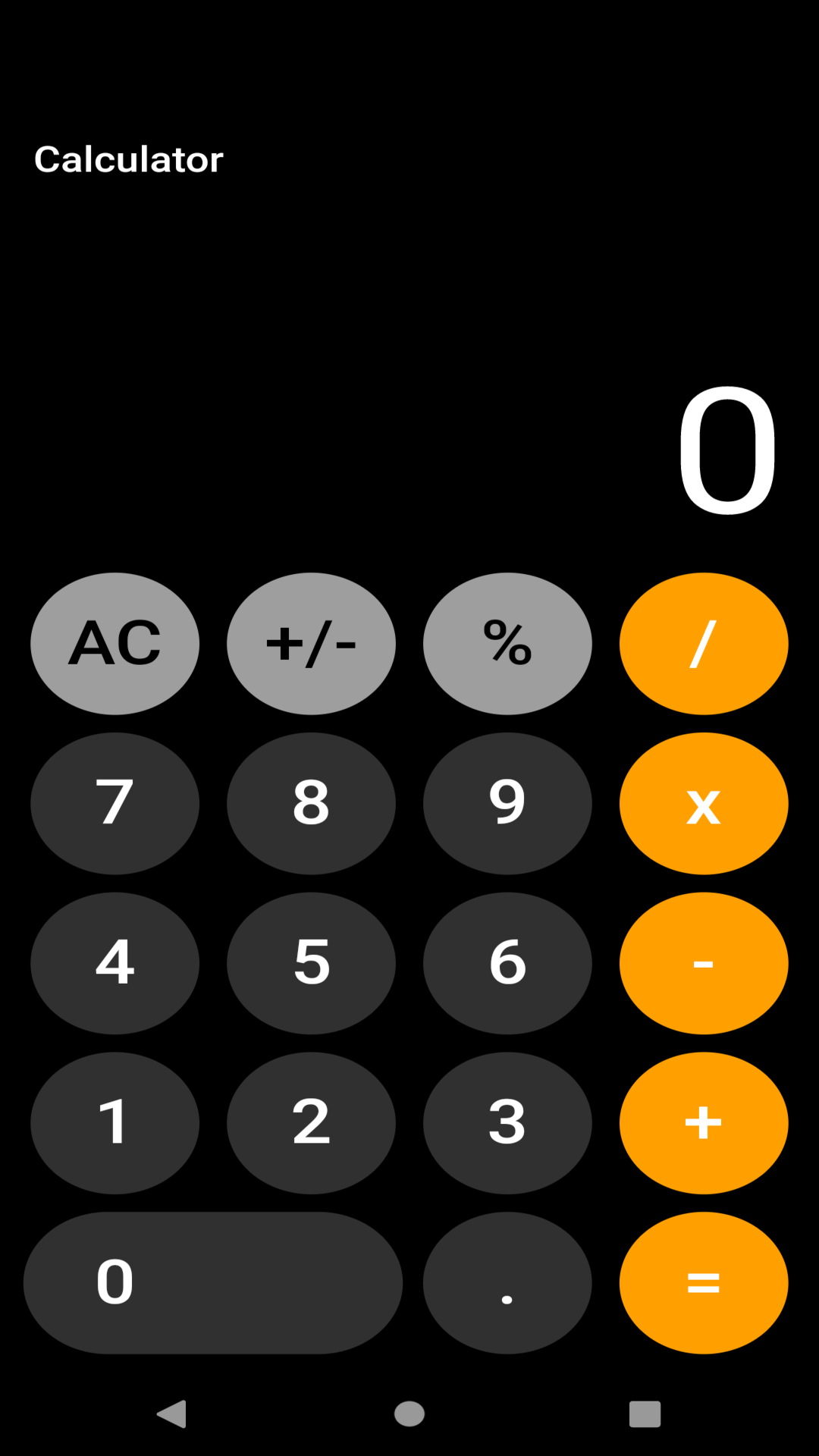Tap the plus operator
Image resolution: width=819 pixels, height=1456 pixels.
tap(704, 1123)
